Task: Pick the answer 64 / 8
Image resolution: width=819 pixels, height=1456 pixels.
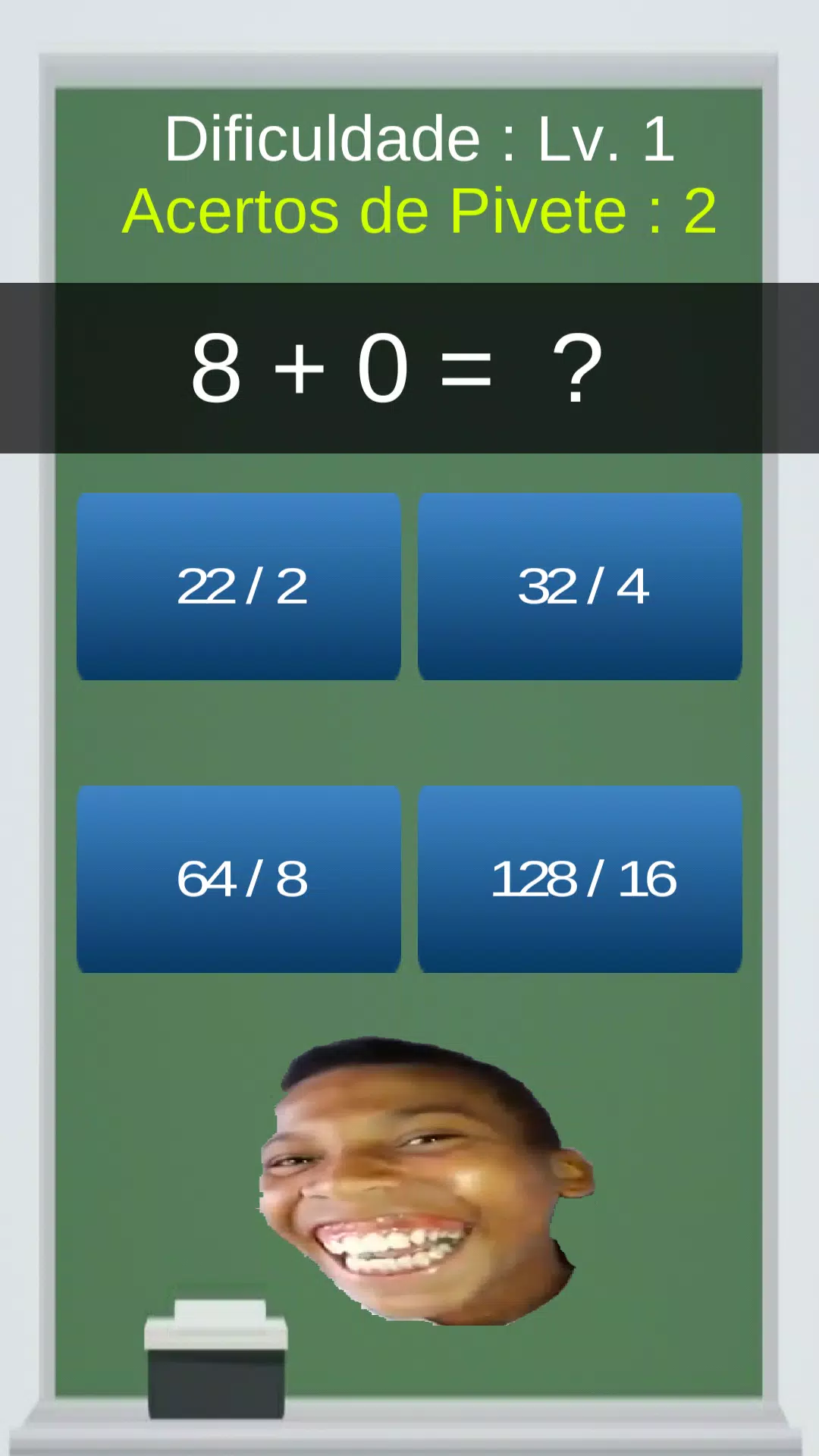Action: [x=239, y=879]
